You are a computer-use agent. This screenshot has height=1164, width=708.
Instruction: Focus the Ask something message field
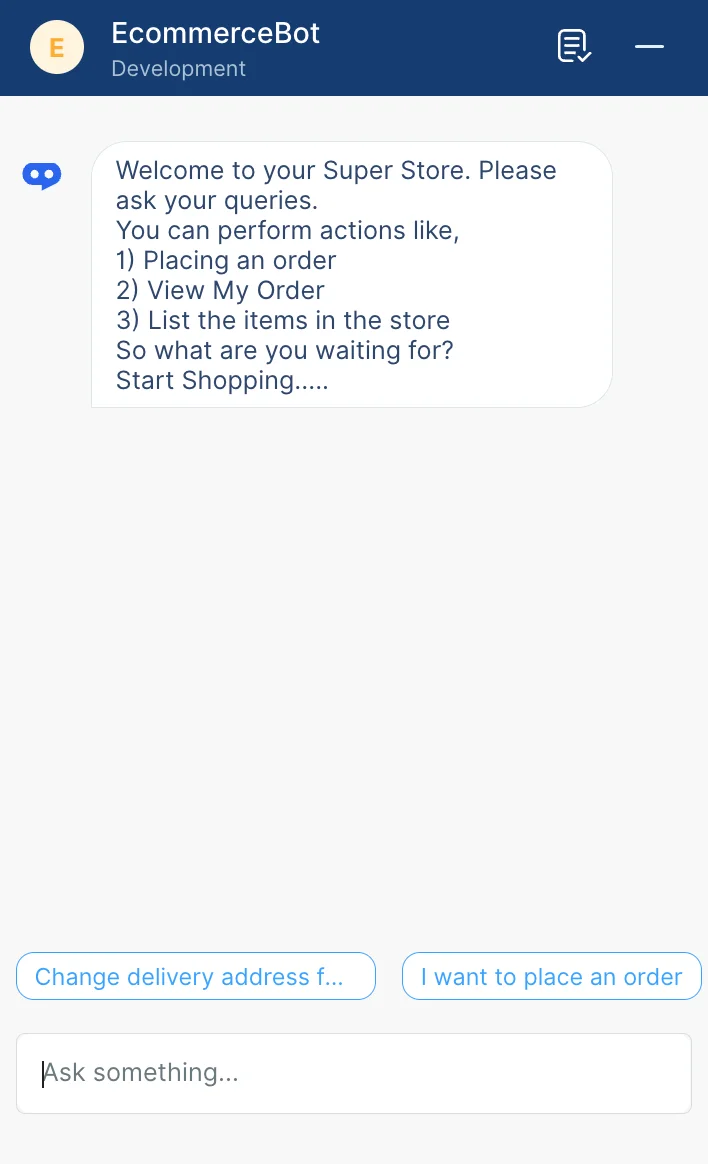coord(354,1073)
